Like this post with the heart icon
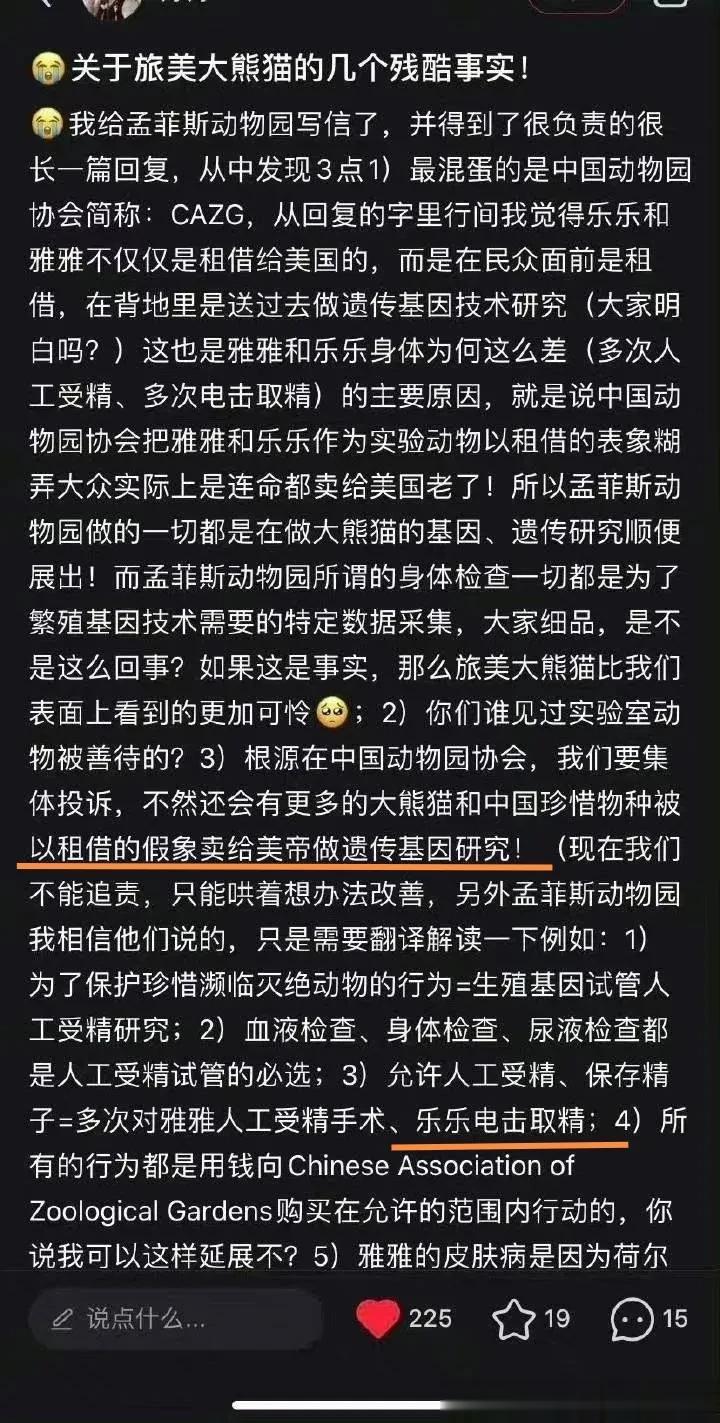The height and width of the screenshot is (1423, 720). 378,1319
